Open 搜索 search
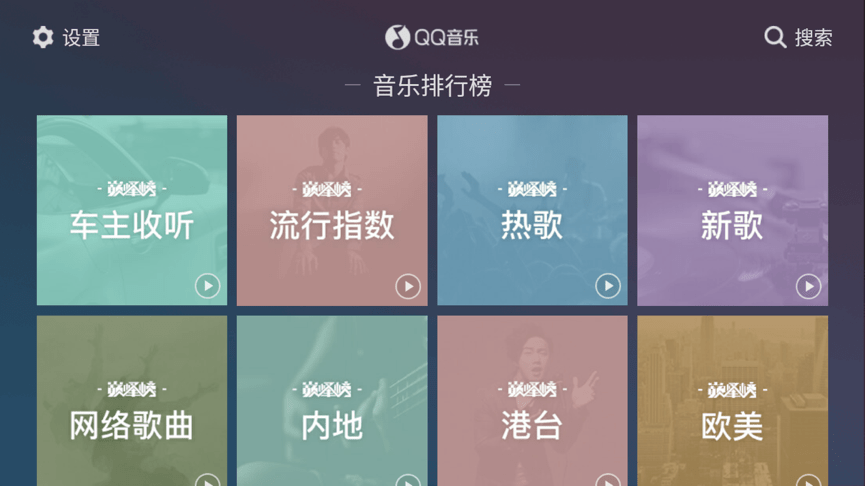 click(798, 38)
